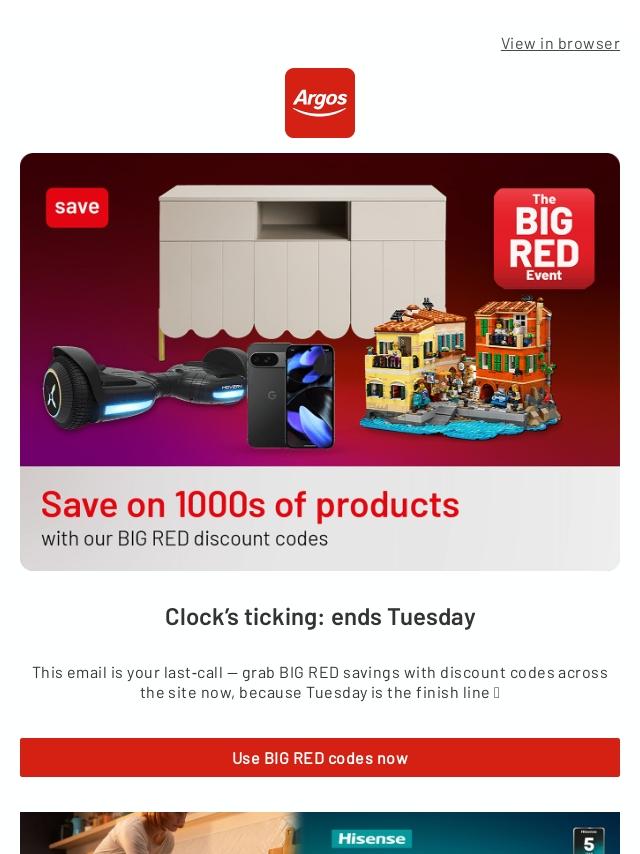
Task: Open the Hisense promotional banner
Action: pos(320,834)
